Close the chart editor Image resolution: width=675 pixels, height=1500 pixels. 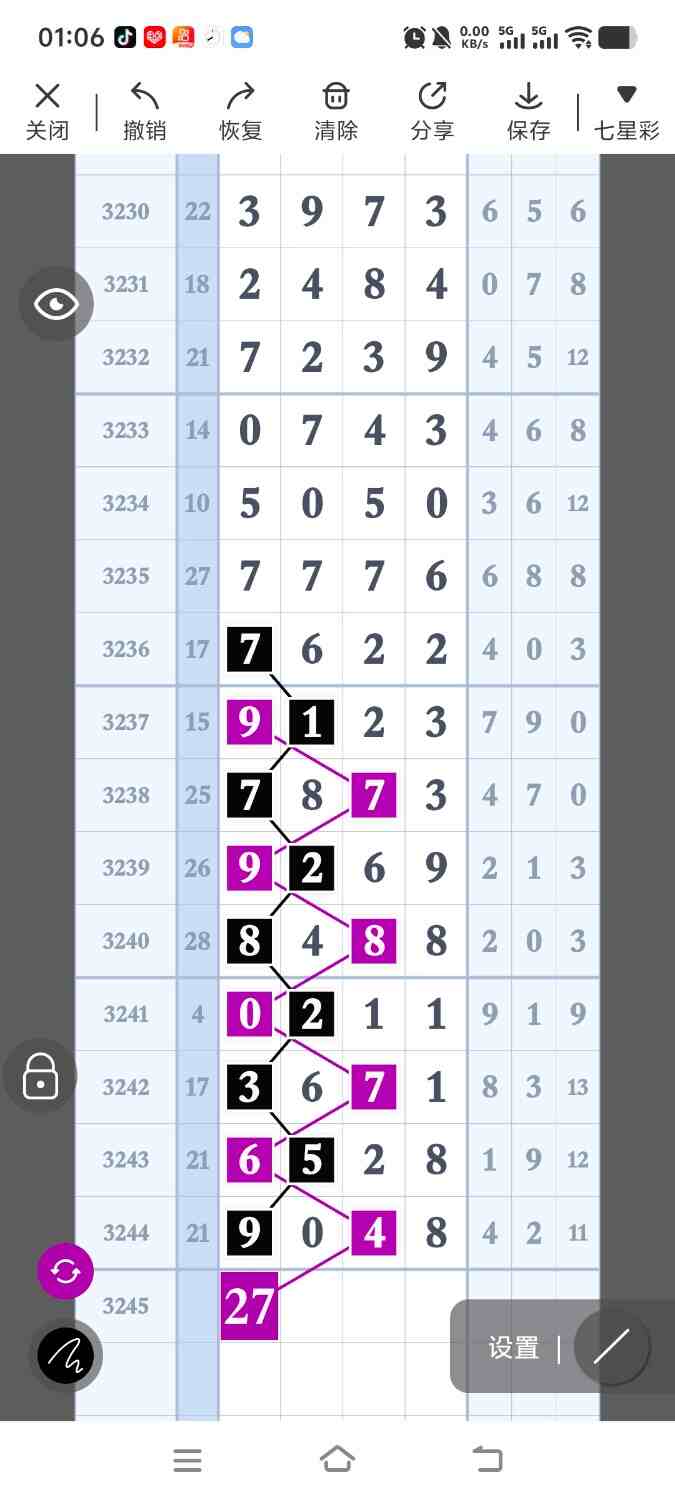point(47,111)
